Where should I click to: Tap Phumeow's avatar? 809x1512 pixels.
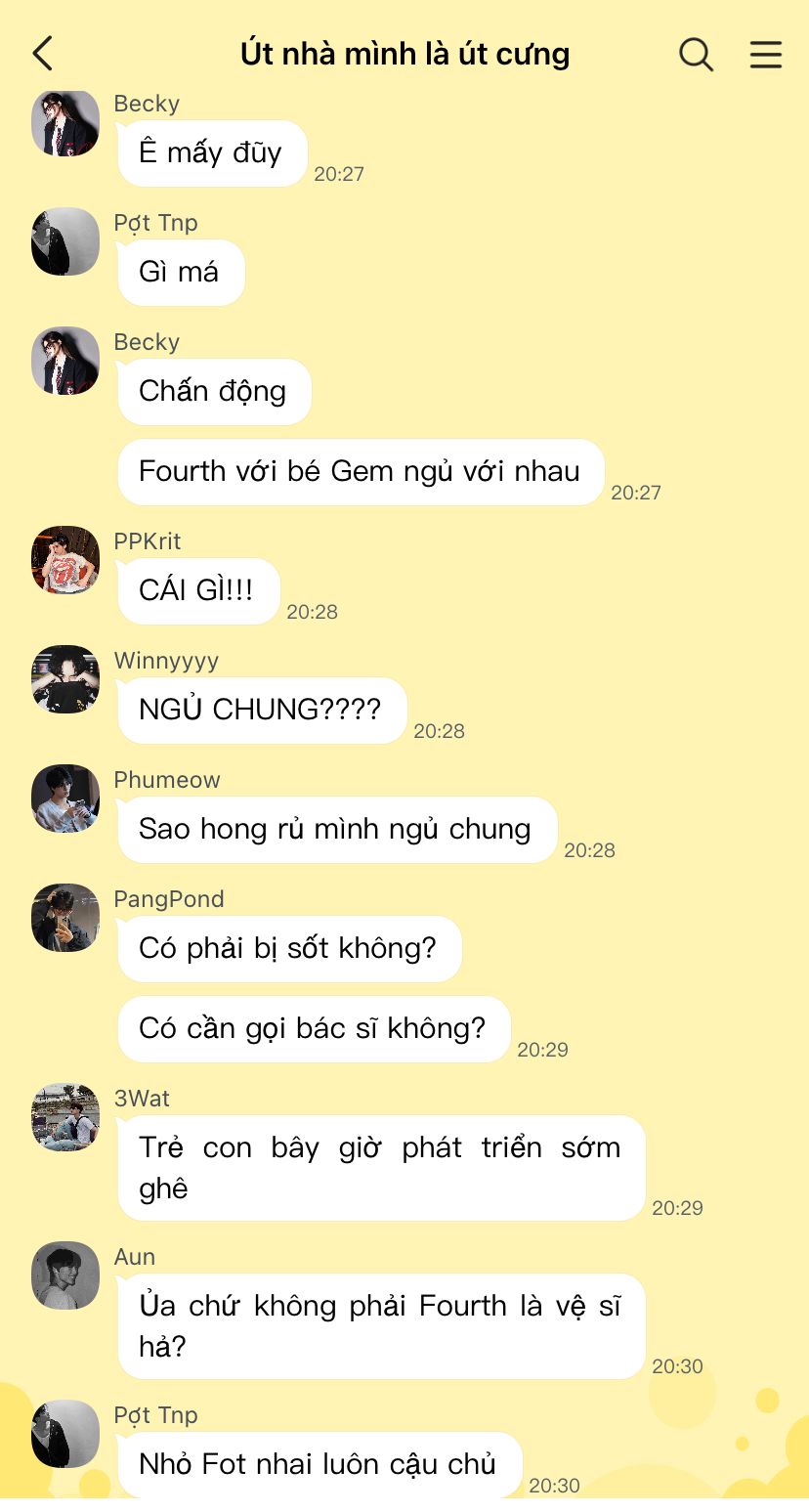[65, 799]
